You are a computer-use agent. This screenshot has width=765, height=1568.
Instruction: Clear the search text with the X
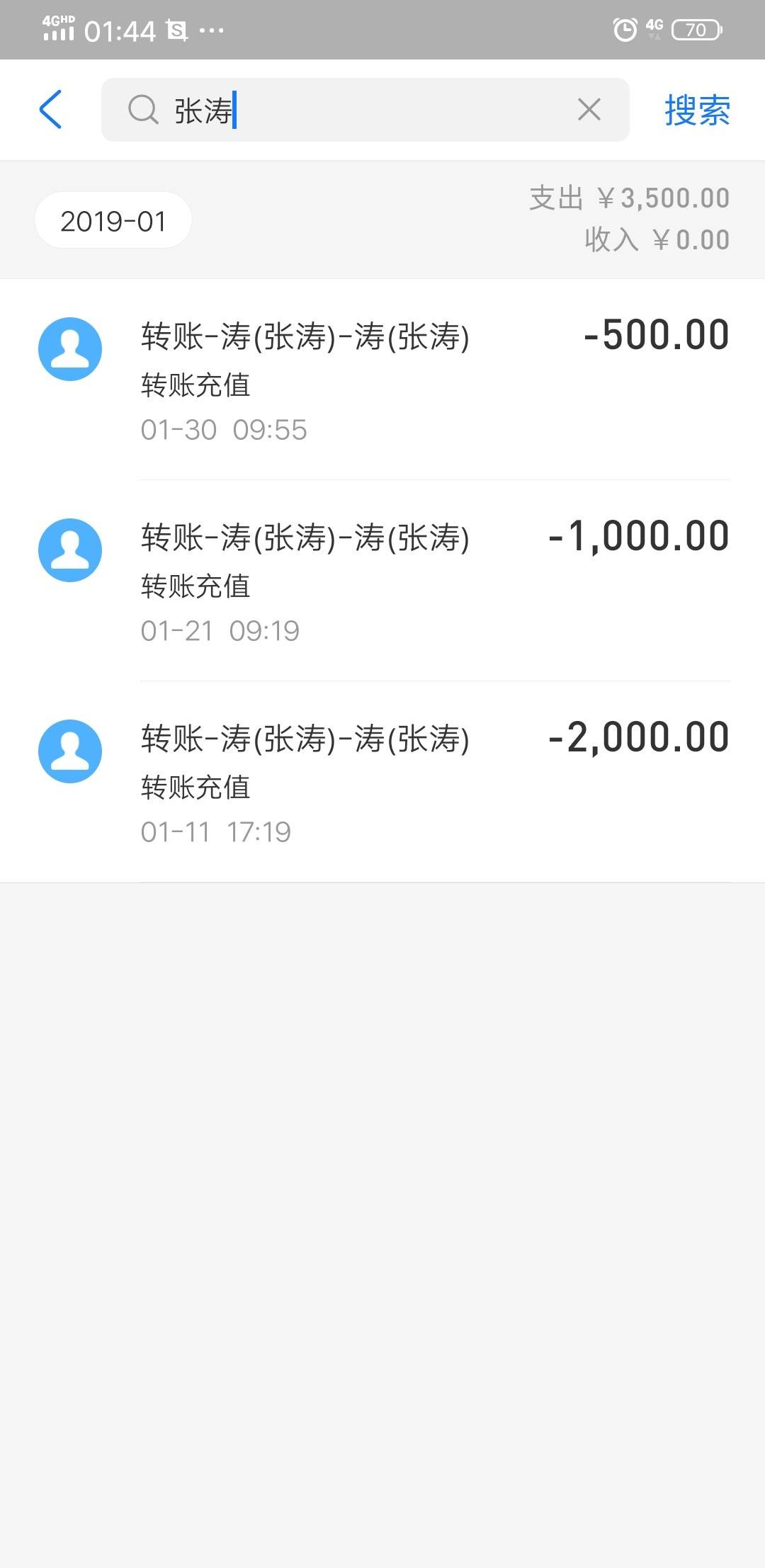(589, 110)
